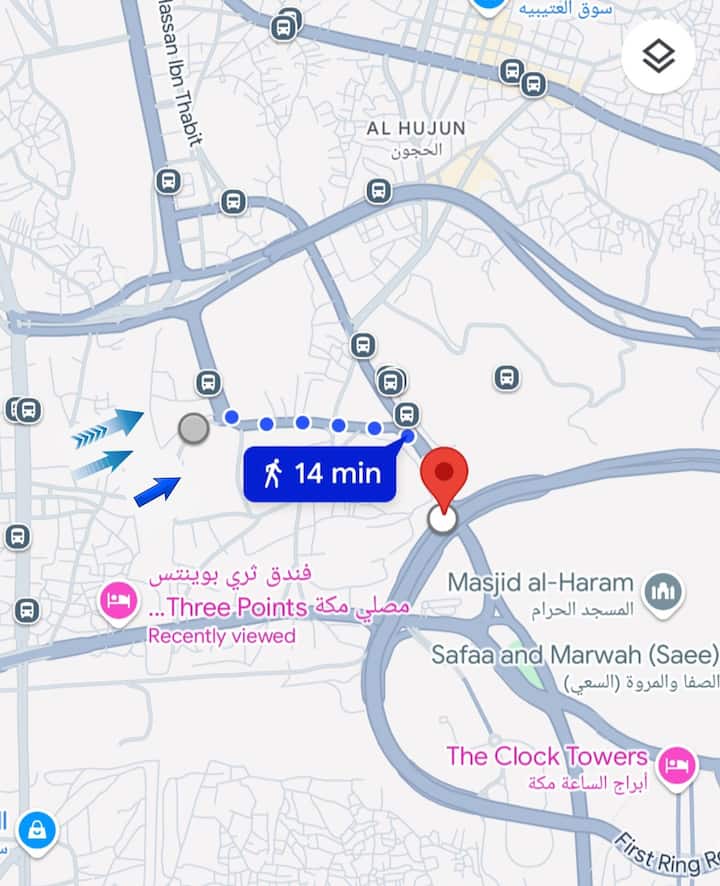
Task: Tap the Masjid al-Haram place marker
Action: (661, 593)
